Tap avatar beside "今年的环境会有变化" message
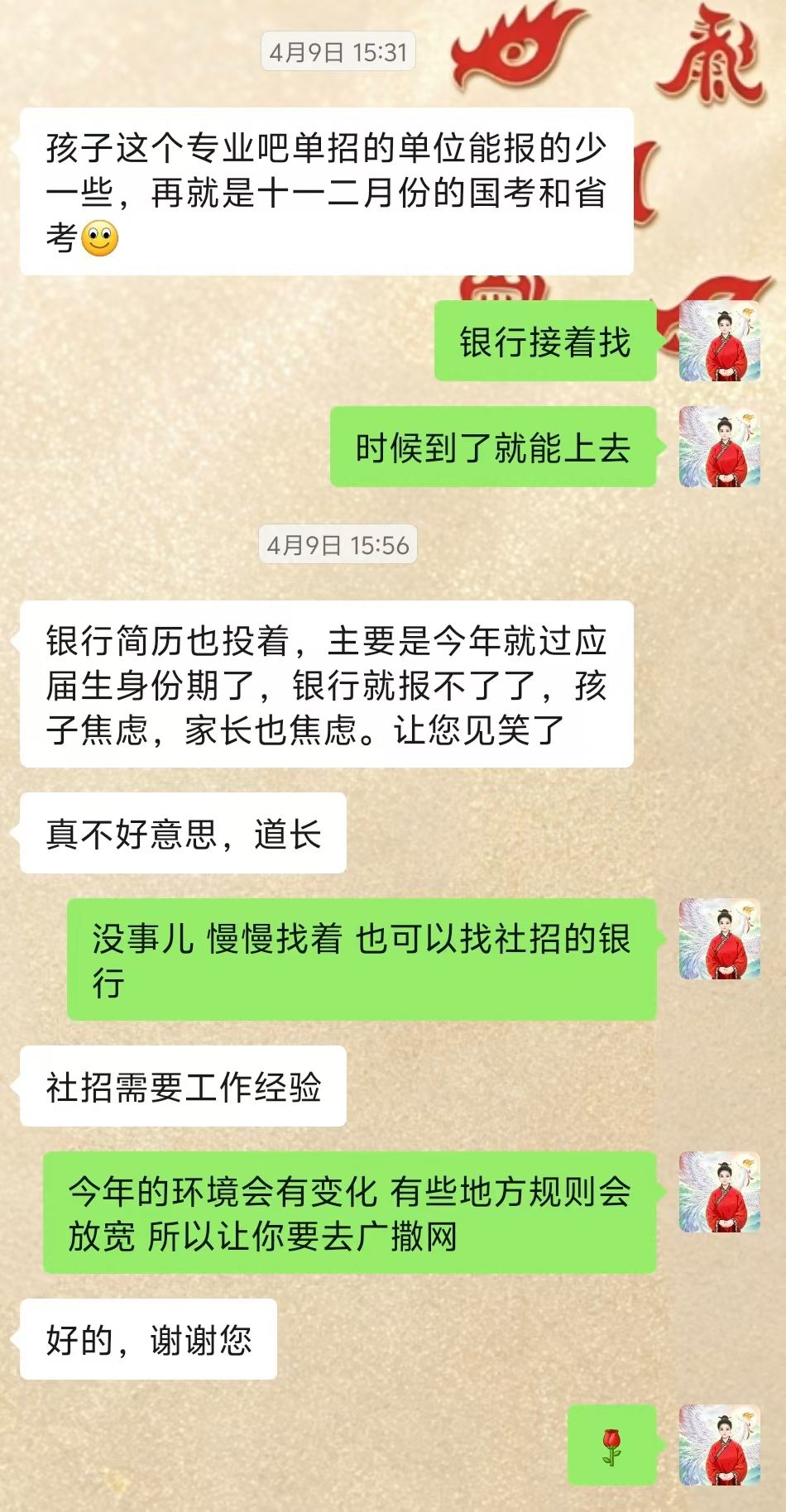 click(x=720, y=1192)
